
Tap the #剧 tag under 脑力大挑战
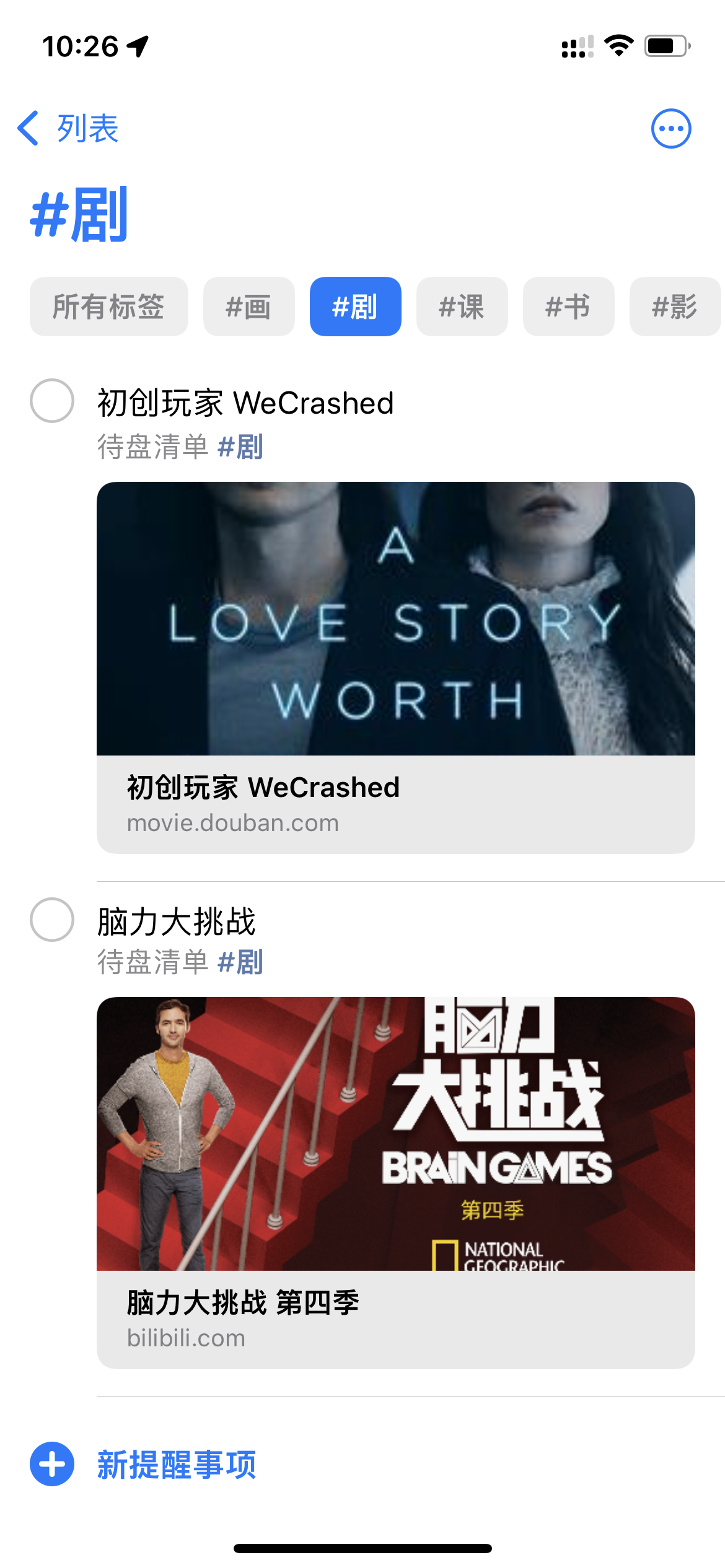tap(240, 962)
